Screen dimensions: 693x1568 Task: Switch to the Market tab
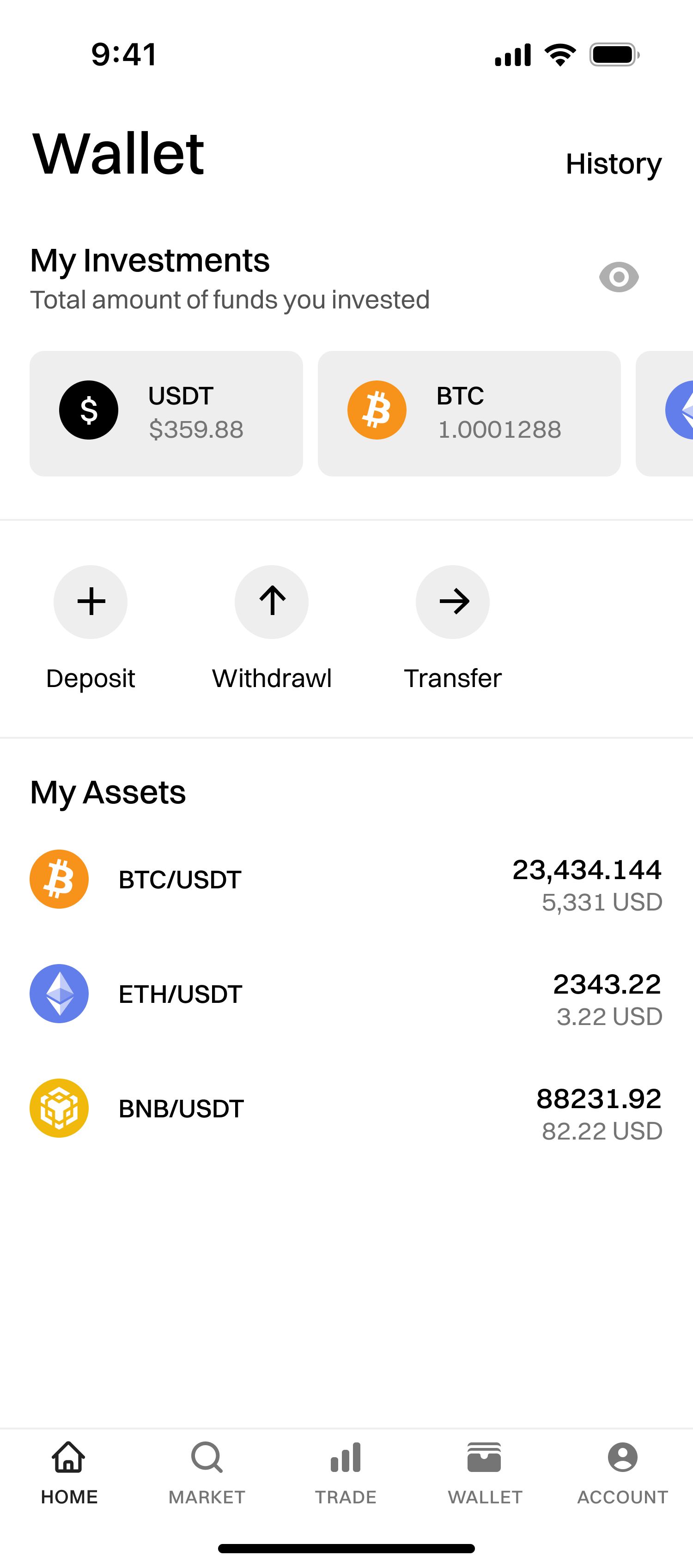click(207, 1473)
